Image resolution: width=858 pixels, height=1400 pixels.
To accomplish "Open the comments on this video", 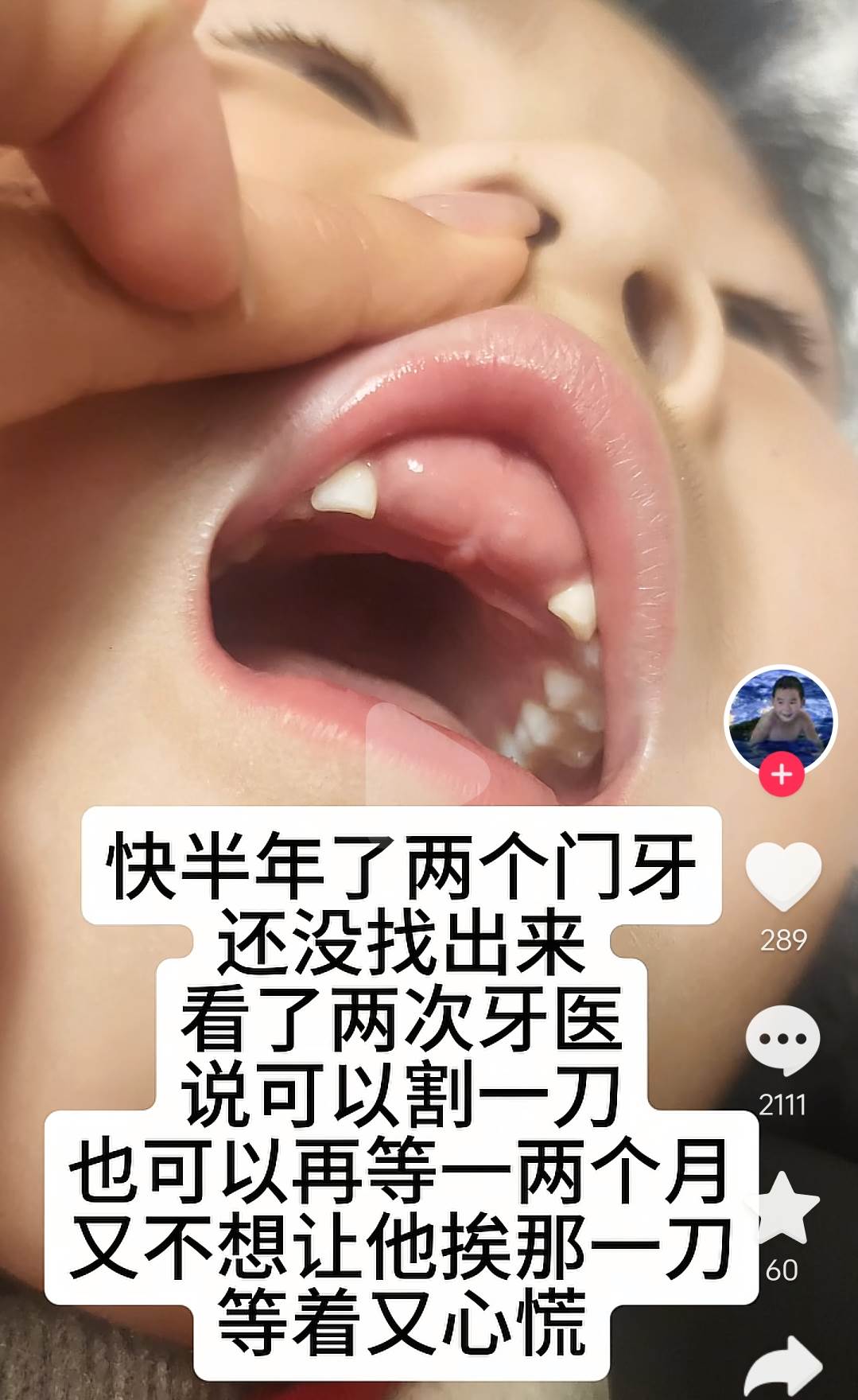I will 782,1040.
